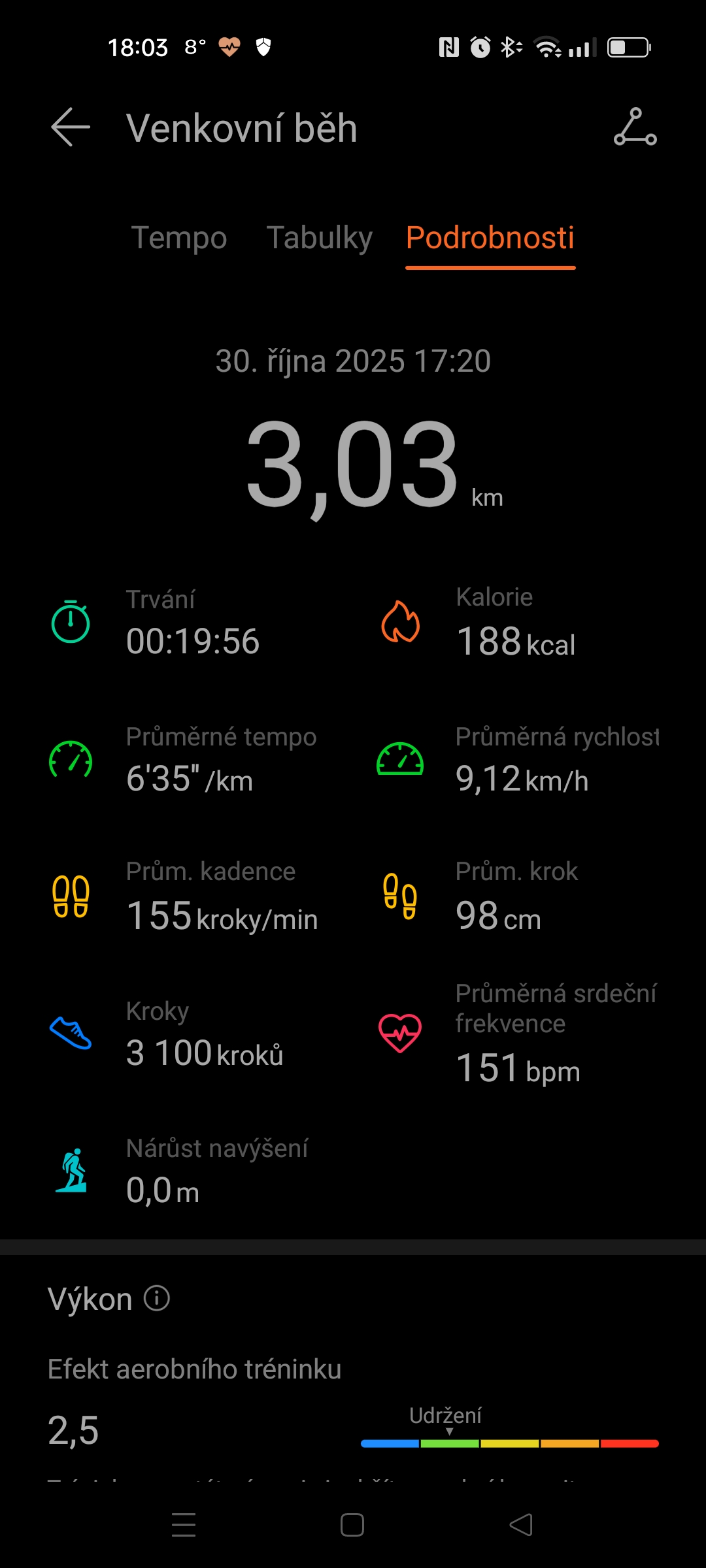Switch to the Tabulky tab
This screenshot has height=1568, width=706.
(x=319, y=237)
